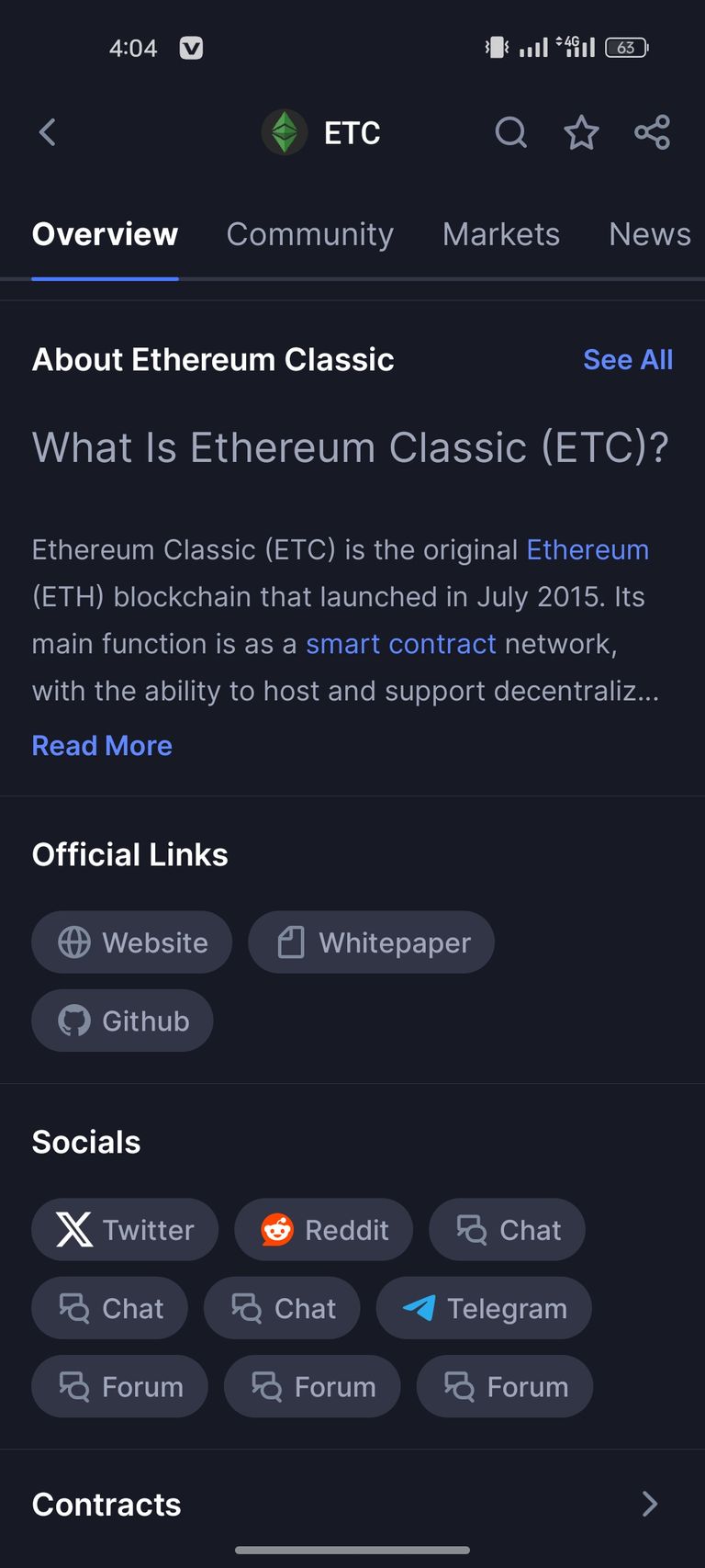Screen dimensions: 705x1568
Task: Open the Twitter social link
Action: coord(126,1230)
